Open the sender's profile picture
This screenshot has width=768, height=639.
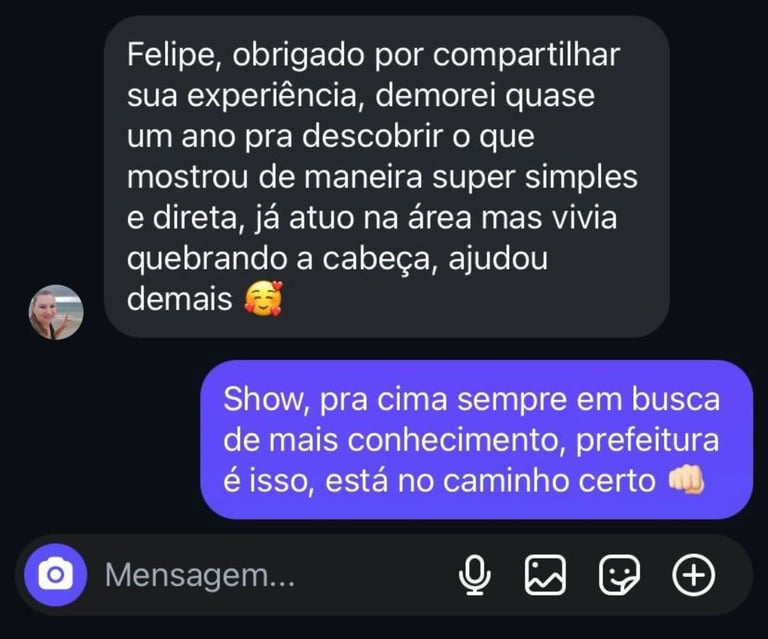coord(56,312)
